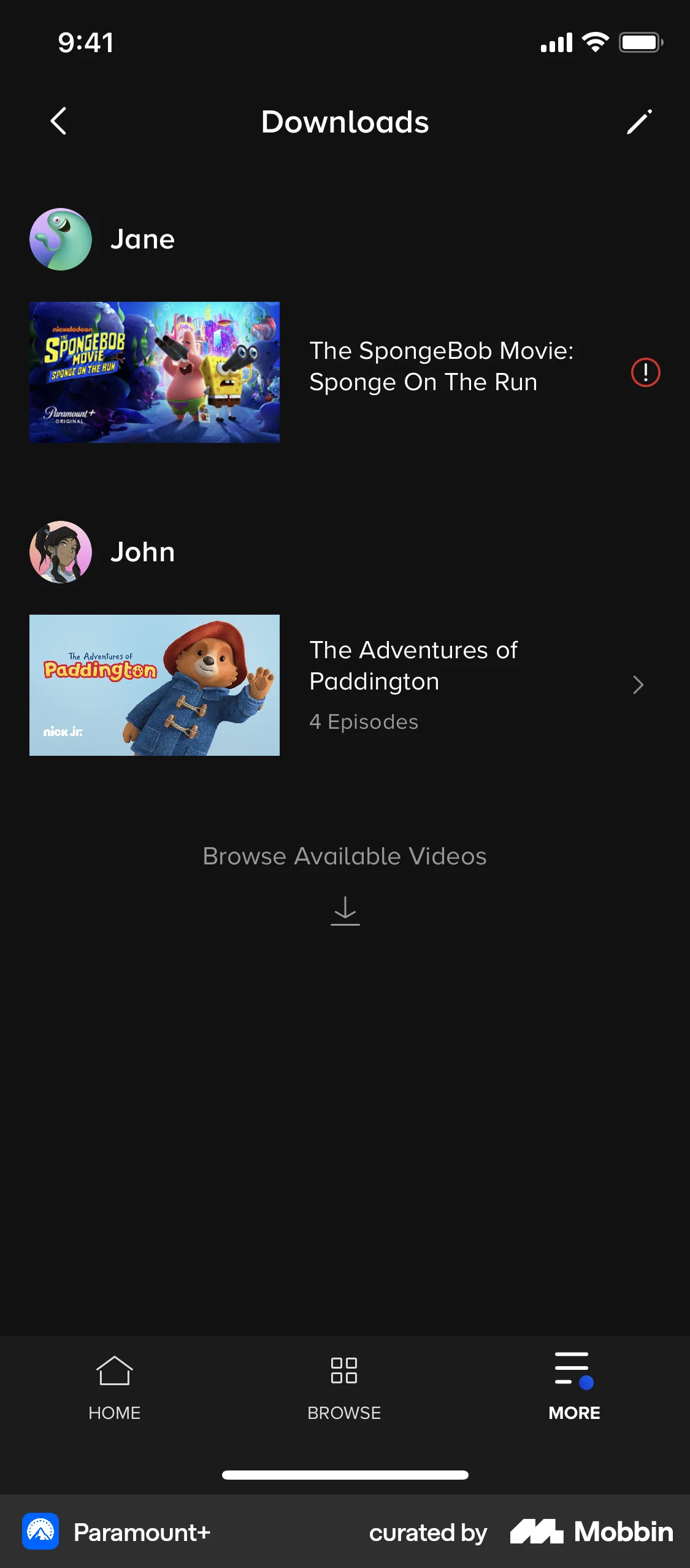Viewport: 690px width, 1568px height.
Task: Click the red error alert on SpongeBob download
Action: 645,372
